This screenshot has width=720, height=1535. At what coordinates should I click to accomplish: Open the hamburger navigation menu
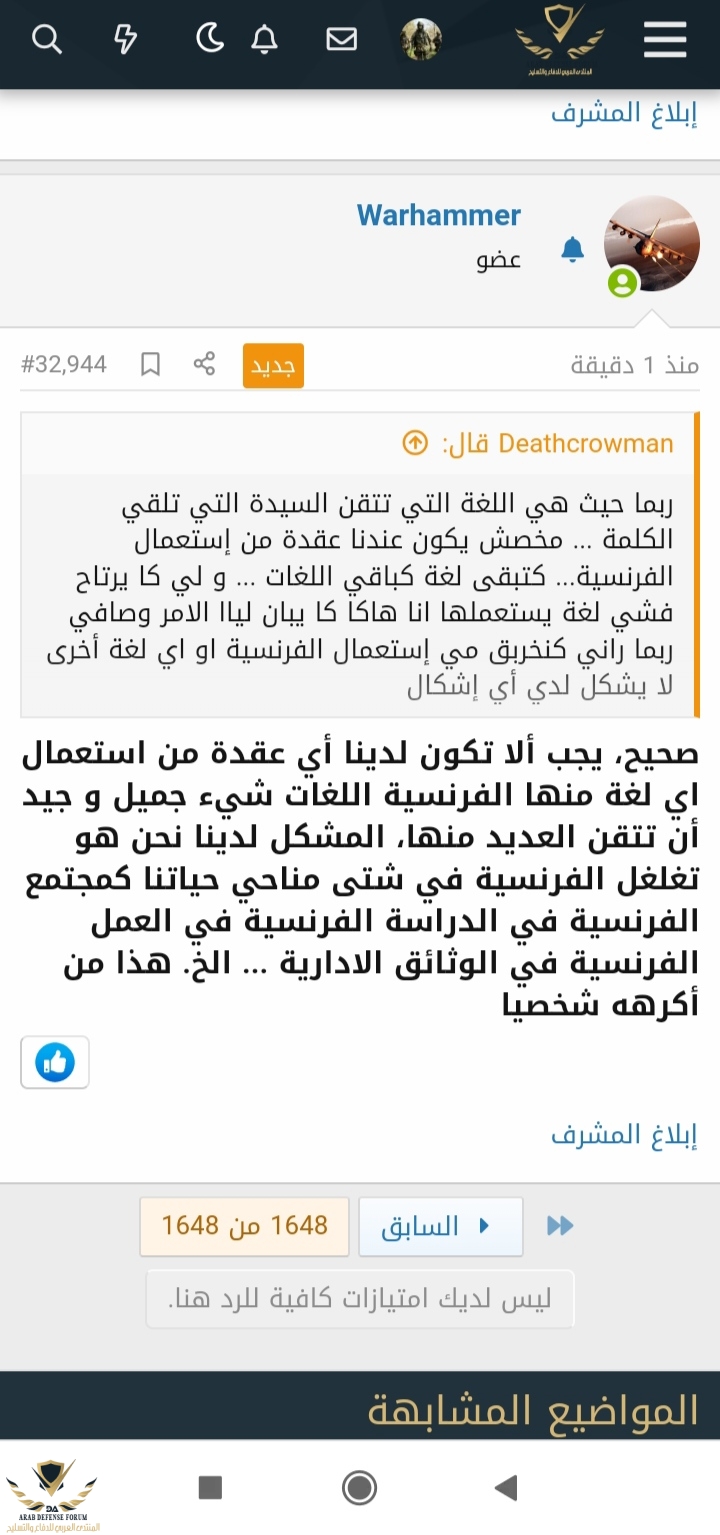click(665, 39)
